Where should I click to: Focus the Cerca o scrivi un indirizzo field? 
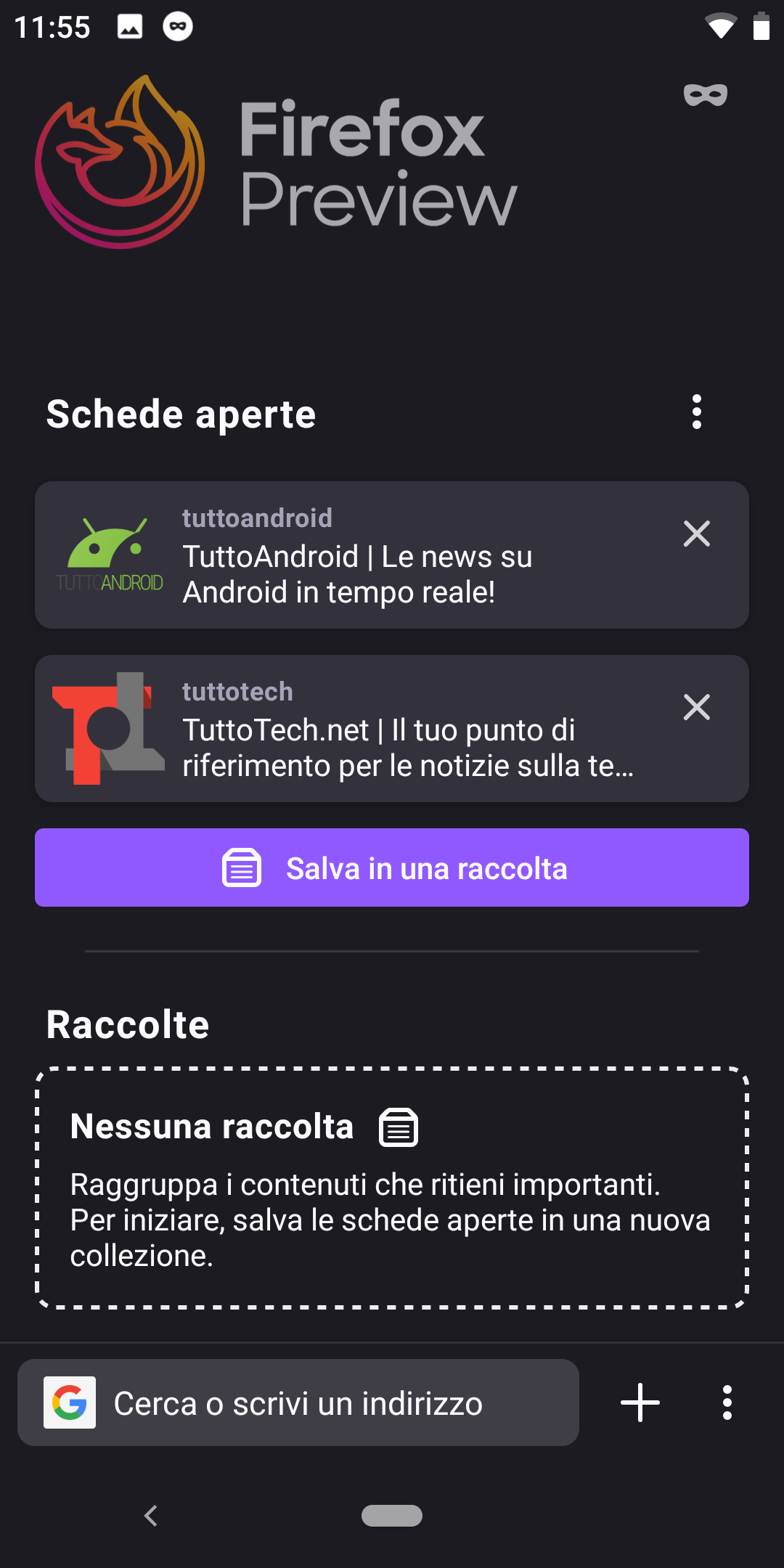tap(298, 1402)
